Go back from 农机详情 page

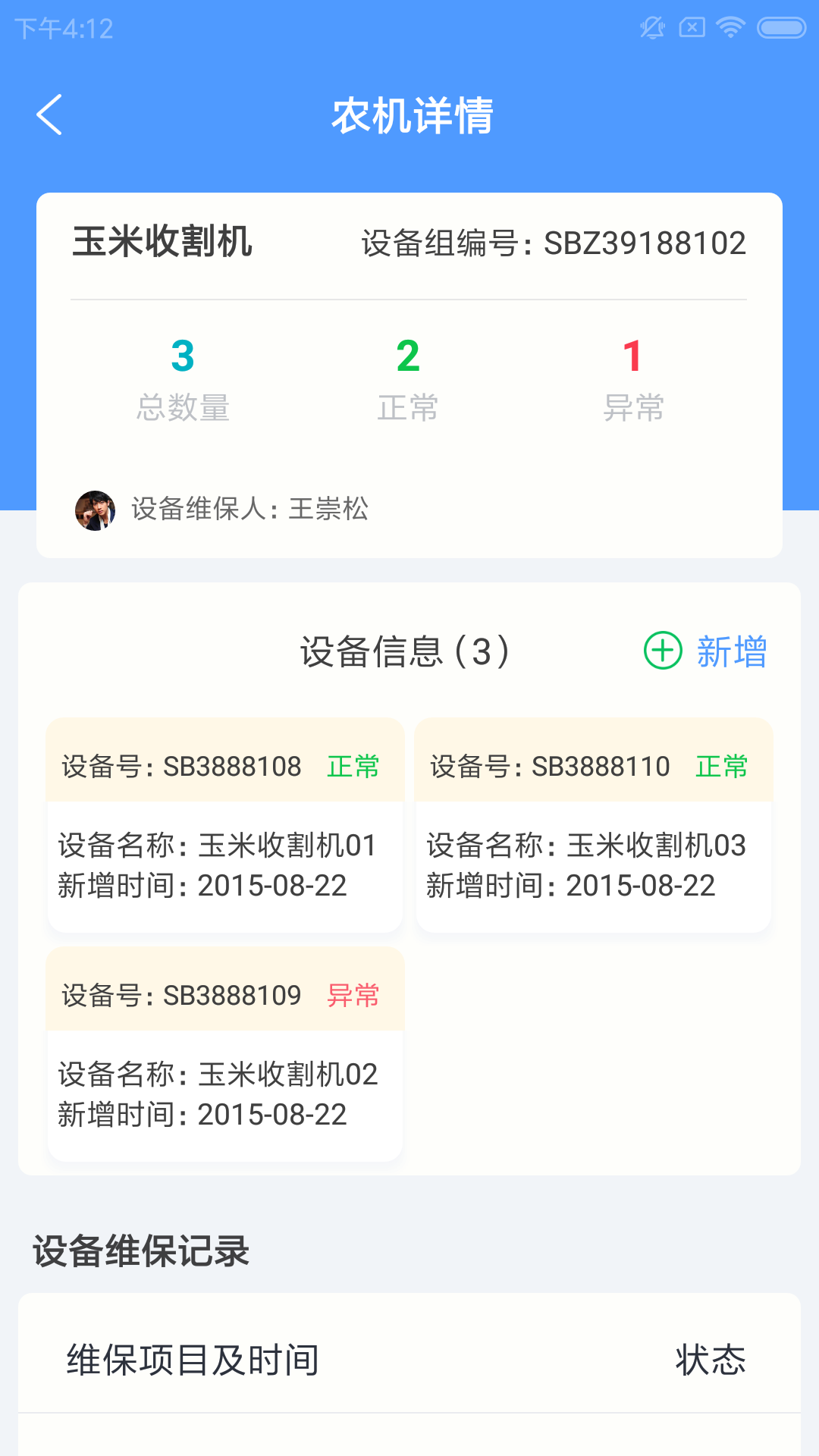pos(50,115)
